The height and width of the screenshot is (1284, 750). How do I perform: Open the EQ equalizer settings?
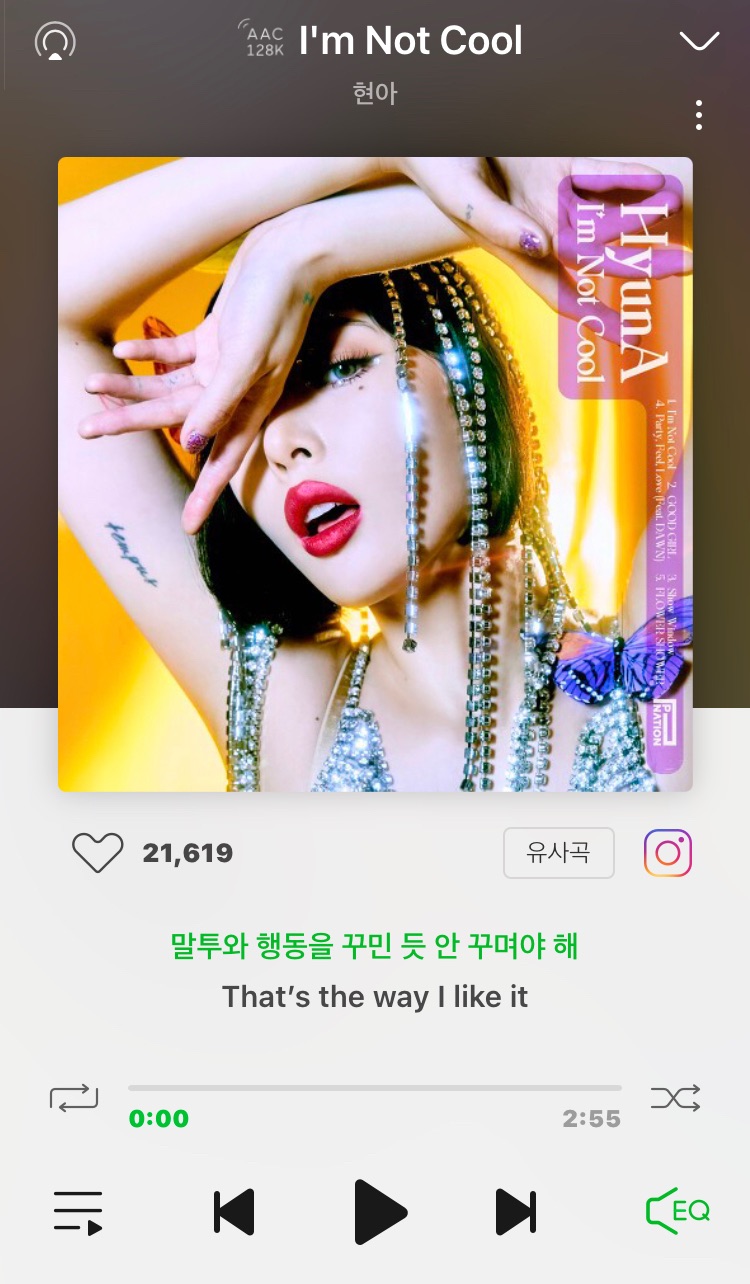(x=677, y=1212)
